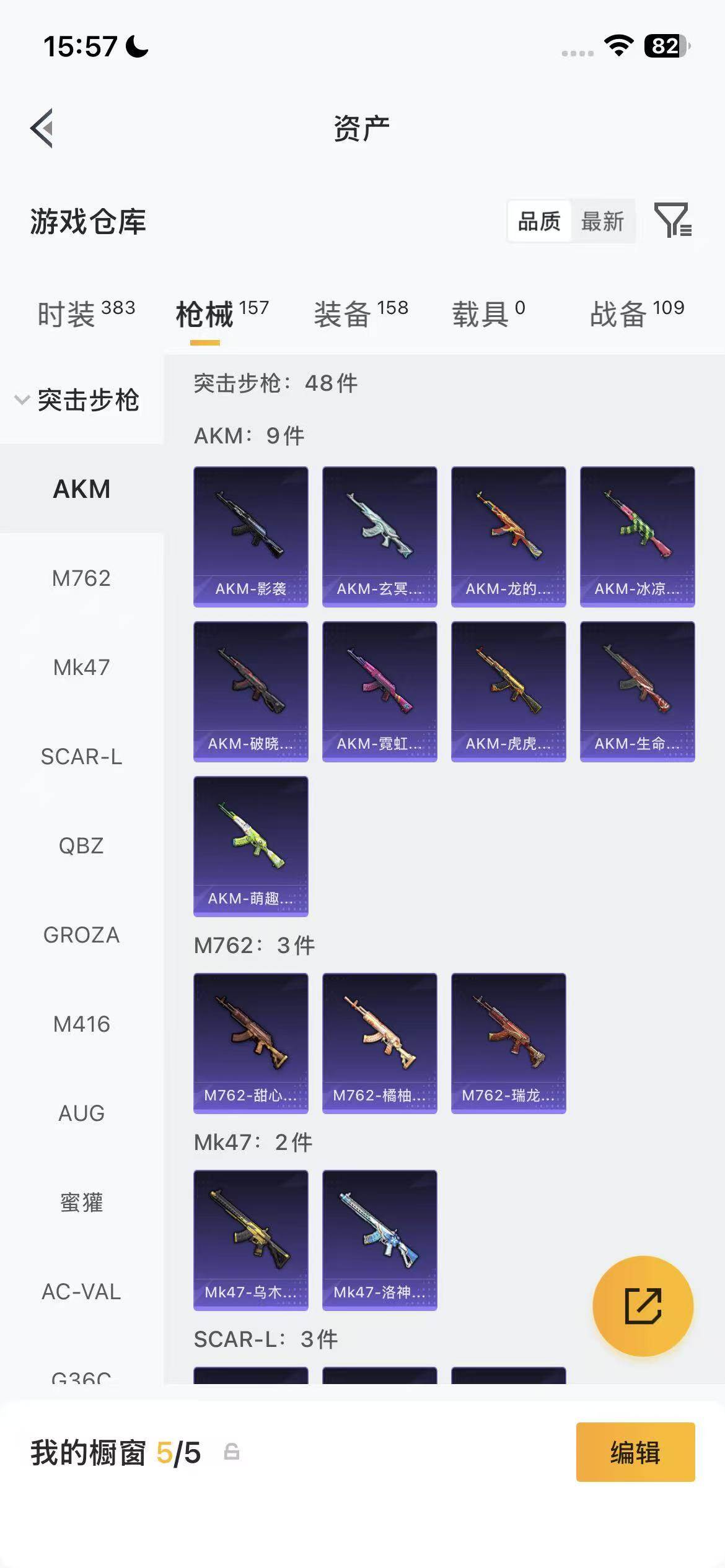Select SCAR-L in the weapon list
The image size is (725, 1568).
pyautogui.click(x=81, y=757)
